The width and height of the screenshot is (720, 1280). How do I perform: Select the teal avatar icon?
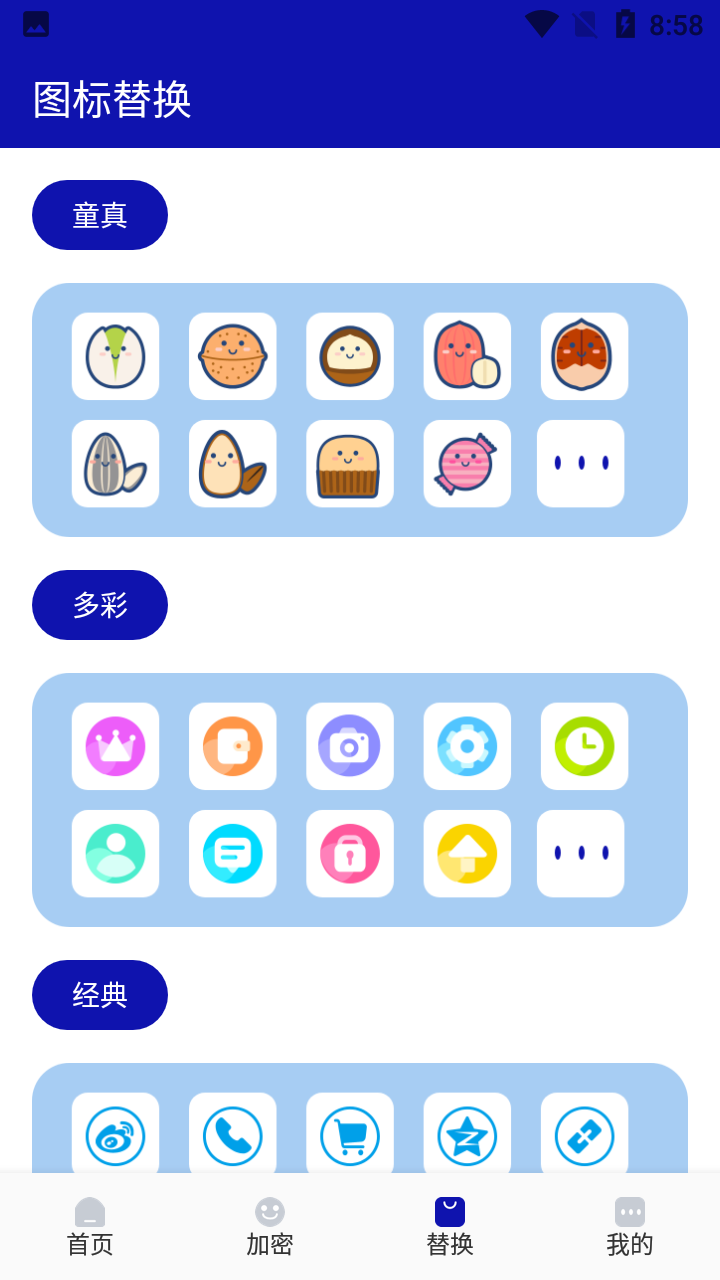point(115,854)
